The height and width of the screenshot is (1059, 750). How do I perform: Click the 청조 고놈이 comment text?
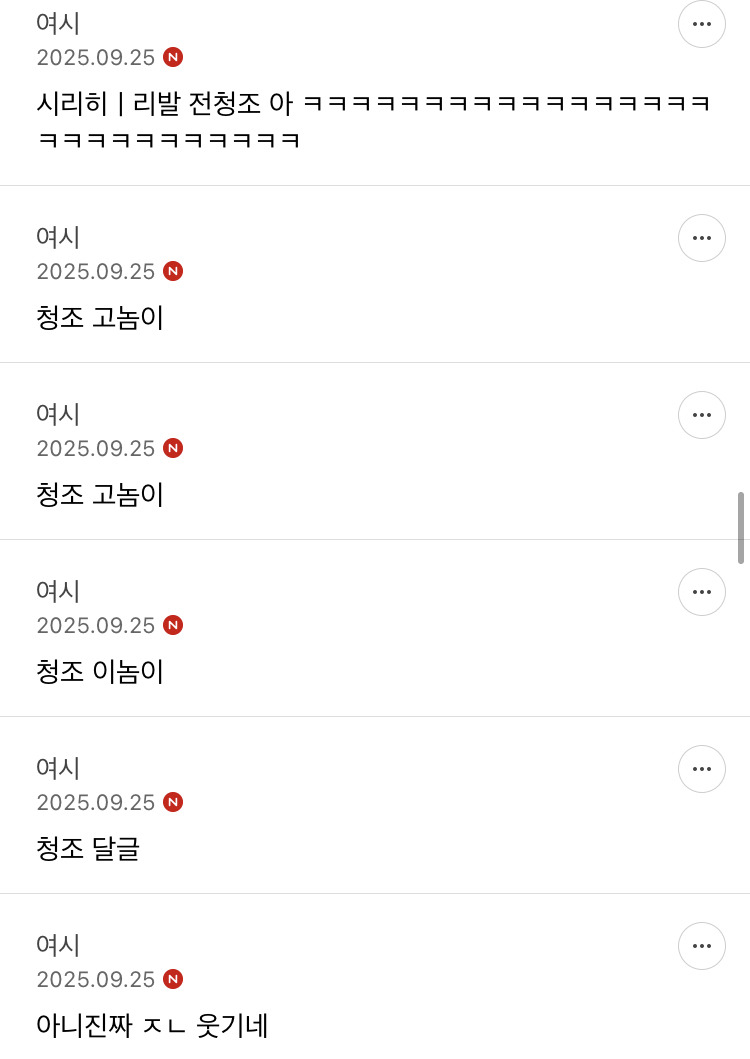click(x=100, y=318)
